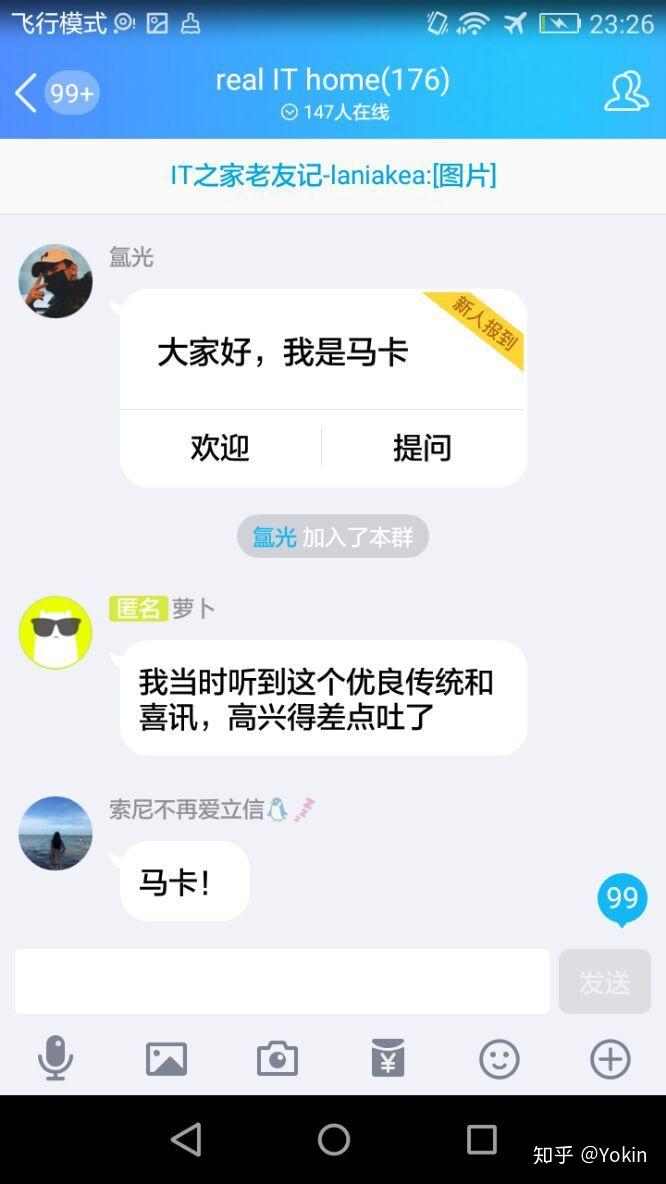The width and height of the screenshot is (666, 1184).
Task: Go to the Android home screen
Action: point(334,1139)
